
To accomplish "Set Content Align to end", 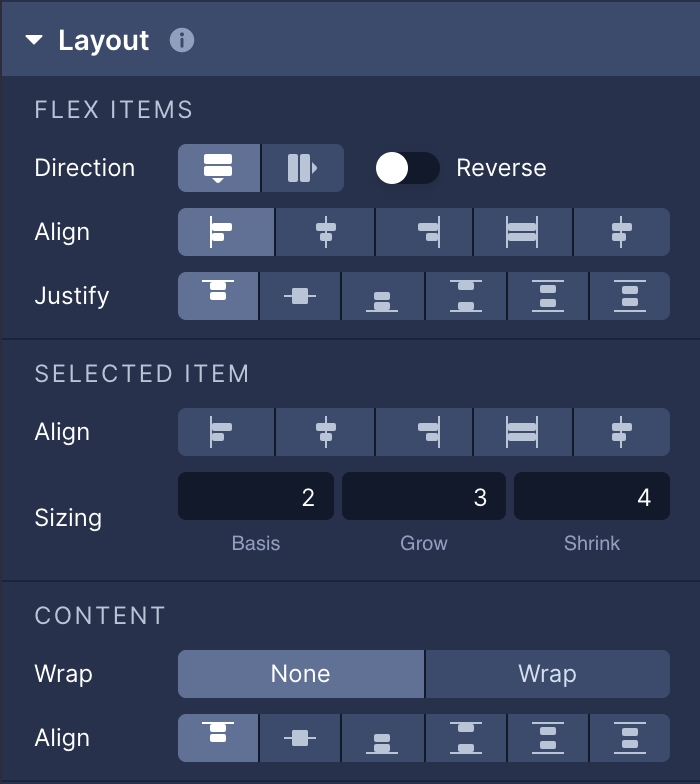I will pos(382,738).
